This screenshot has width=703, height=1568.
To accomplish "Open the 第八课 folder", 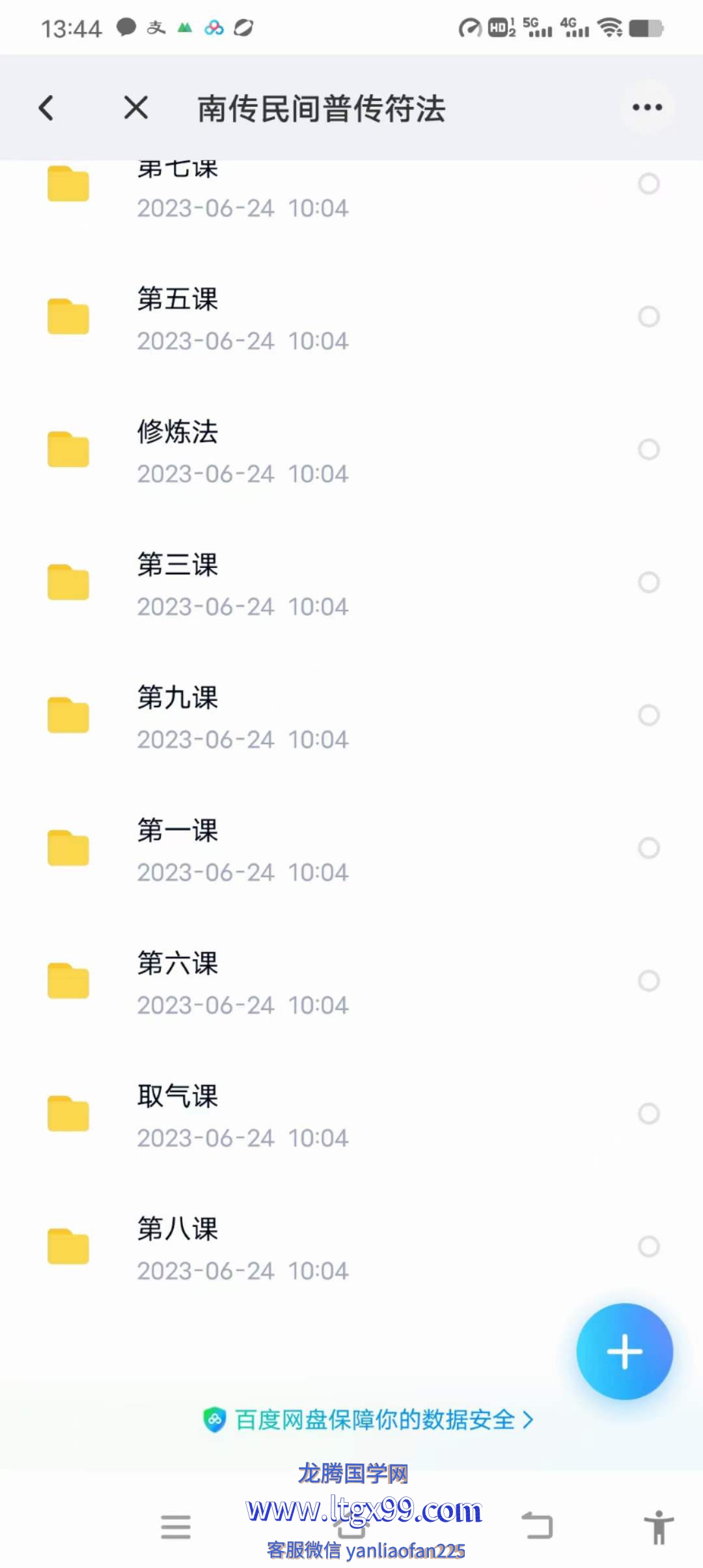I will click(177, 1247).
